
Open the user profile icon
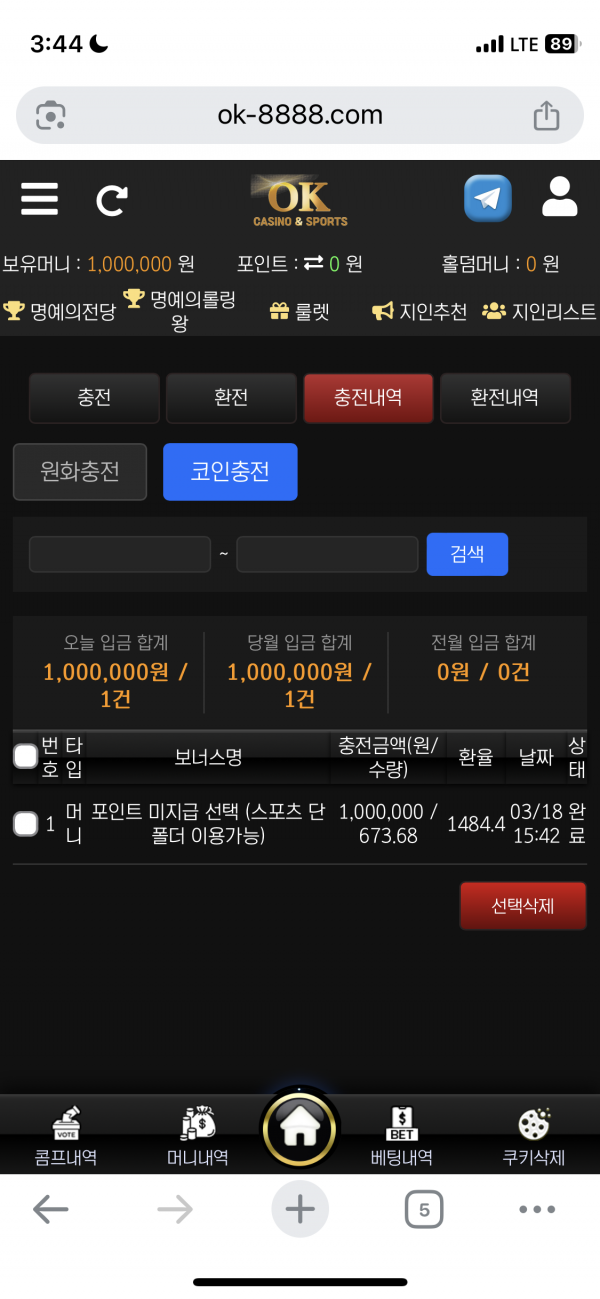(x=559, y=197)
